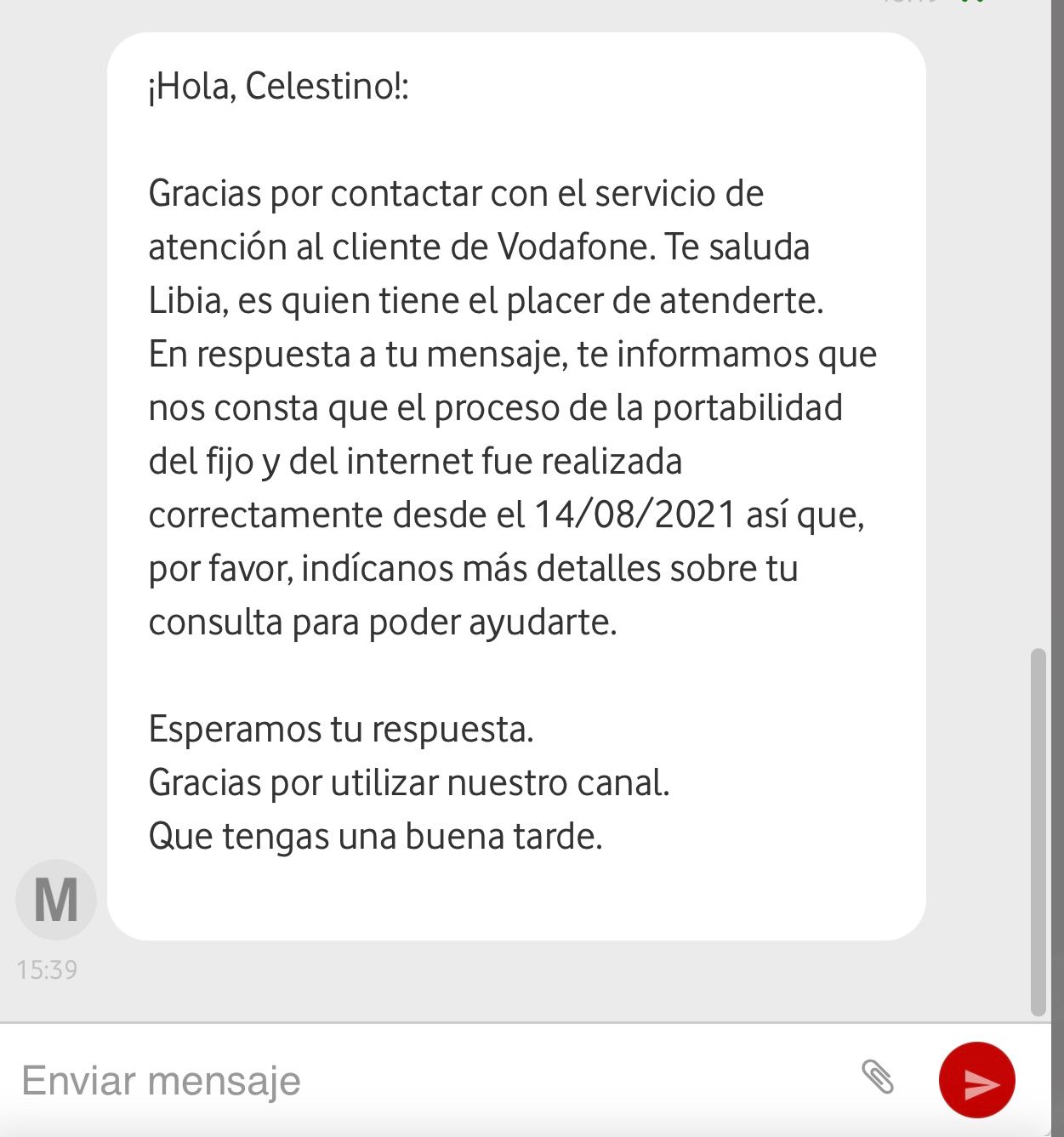
Task: Click "Que tengas una buena tarde." closing line
Action: tap(375, 836)
